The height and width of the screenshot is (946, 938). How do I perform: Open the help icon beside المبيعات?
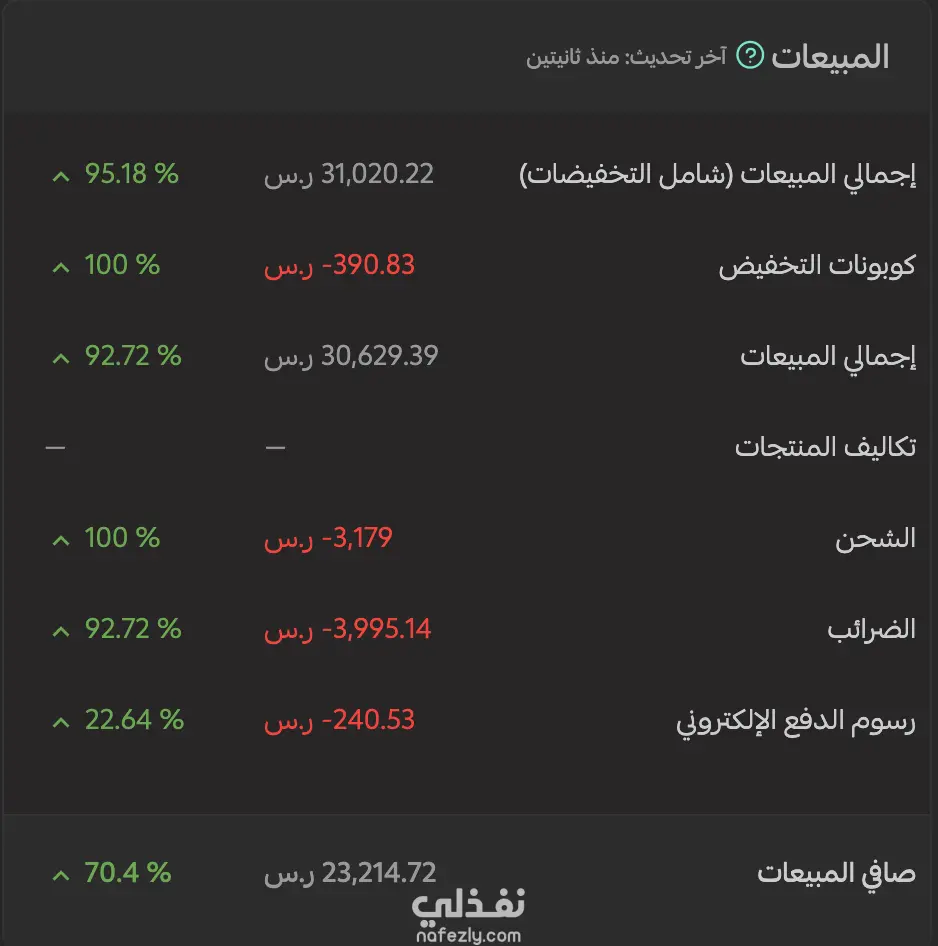pyautogui.click(x=749, y=56)
